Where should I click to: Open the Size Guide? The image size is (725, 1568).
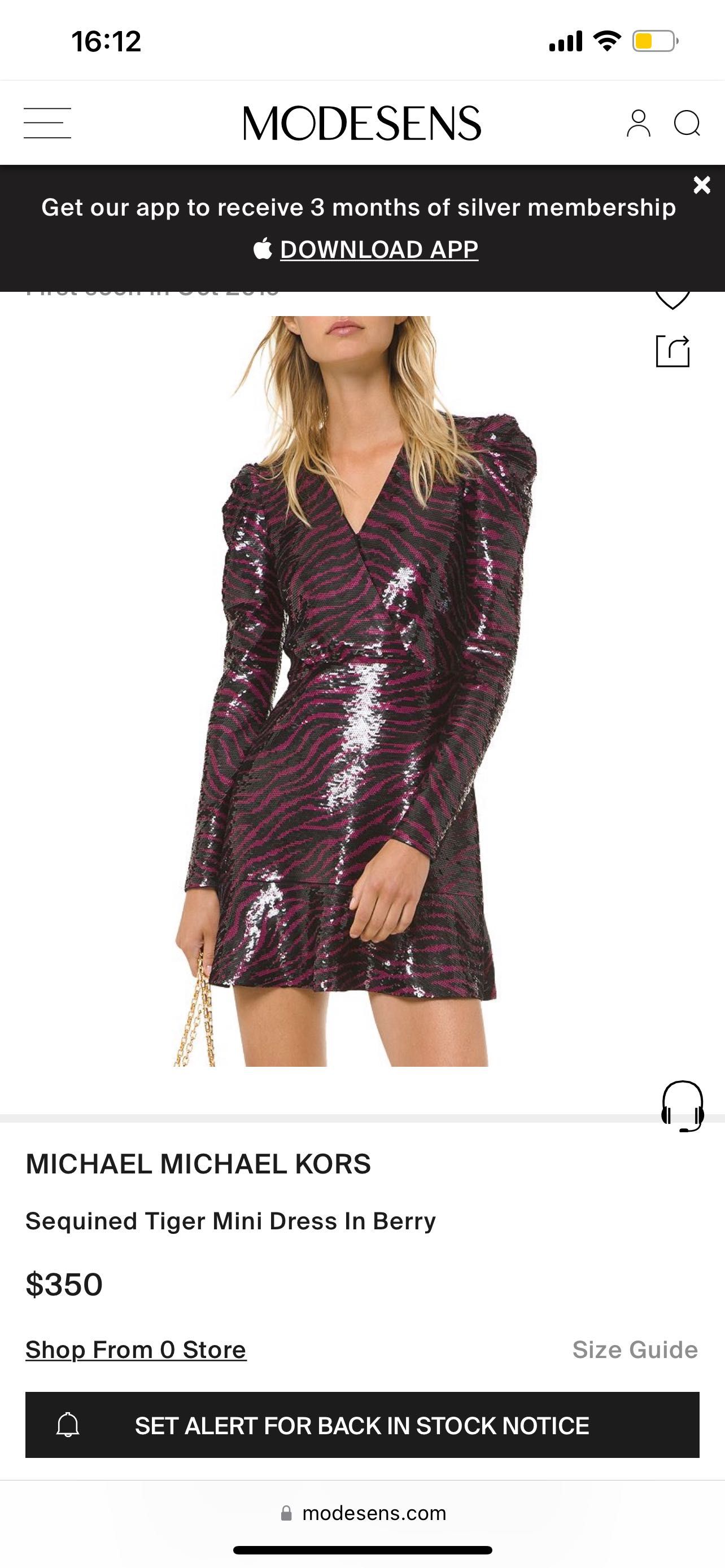(x=634, y=1350)
